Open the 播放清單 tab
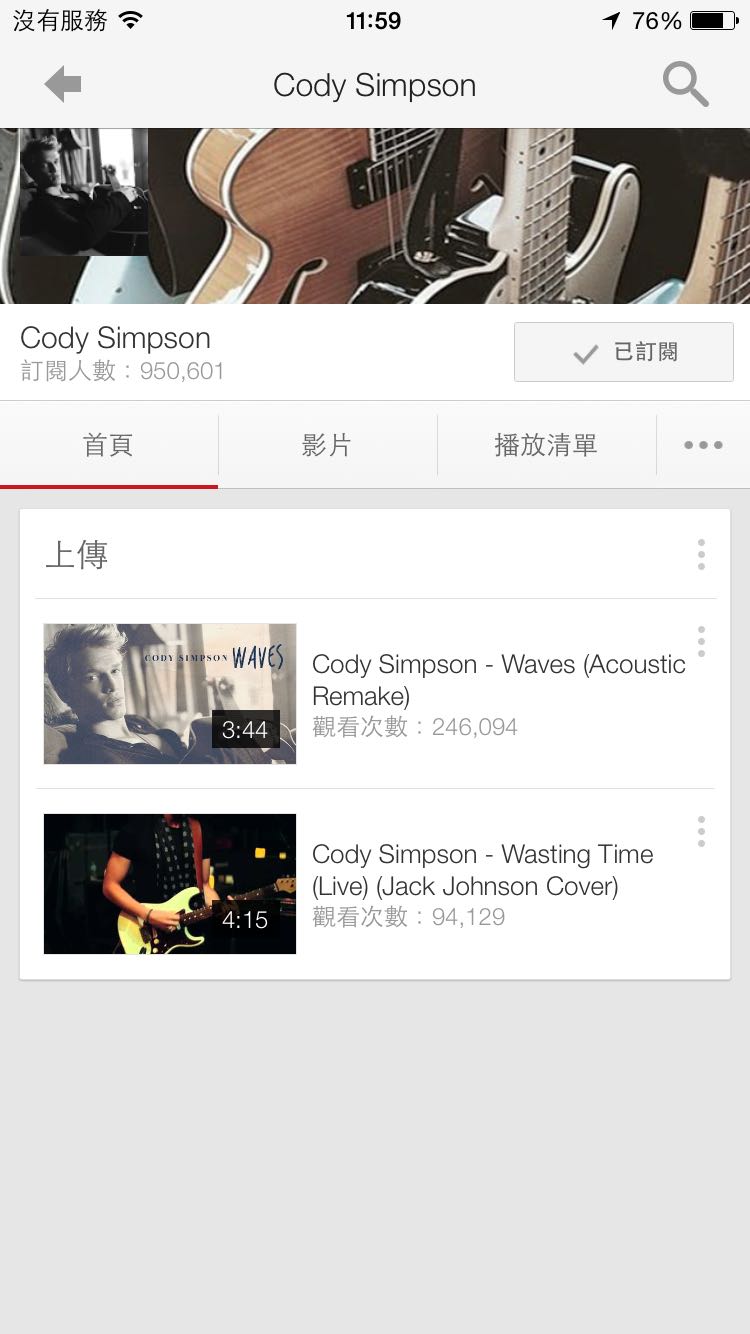The image size is (750, 1334). (x=546, y=445)
